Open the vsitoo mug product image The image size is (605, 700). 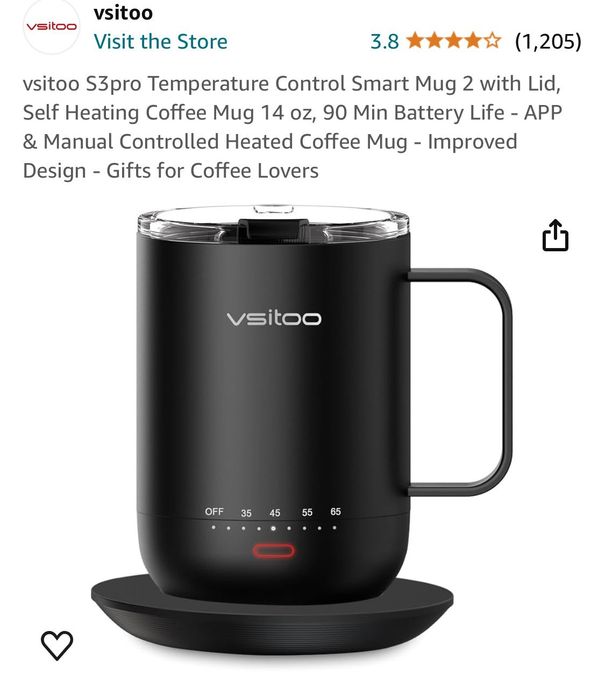(300, 420)
